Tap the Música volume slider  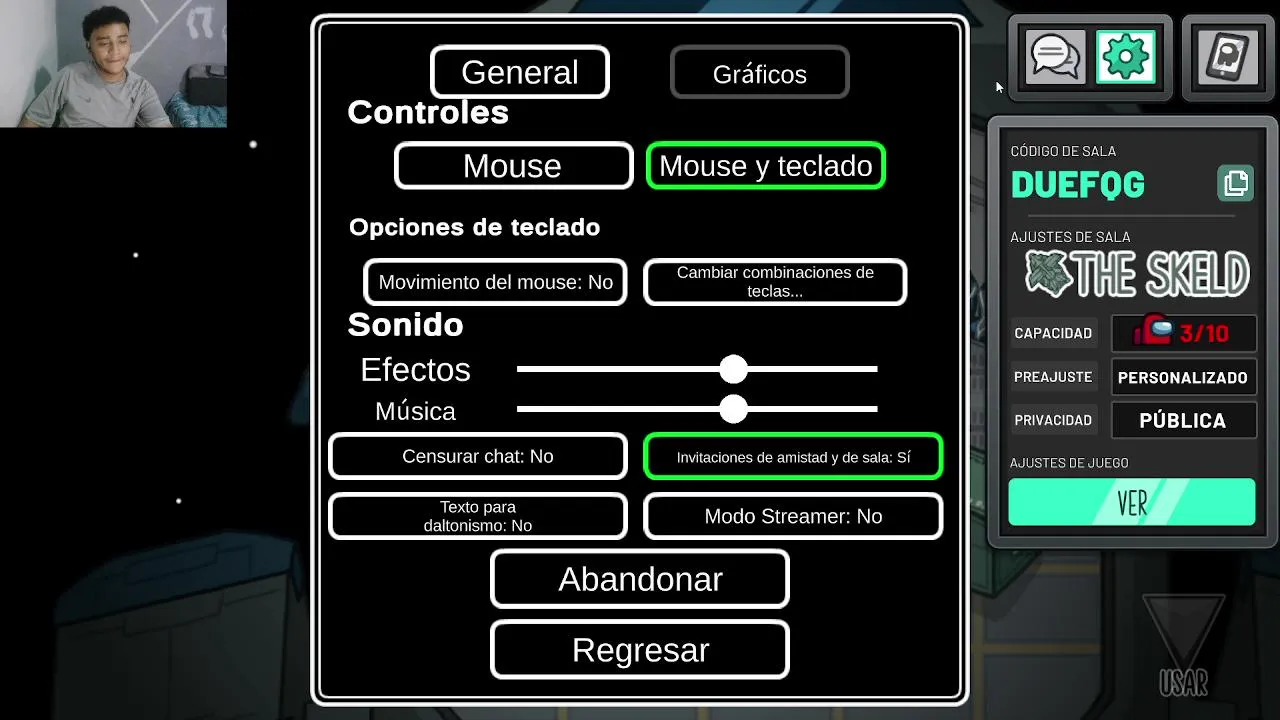[x=733, y=409]
